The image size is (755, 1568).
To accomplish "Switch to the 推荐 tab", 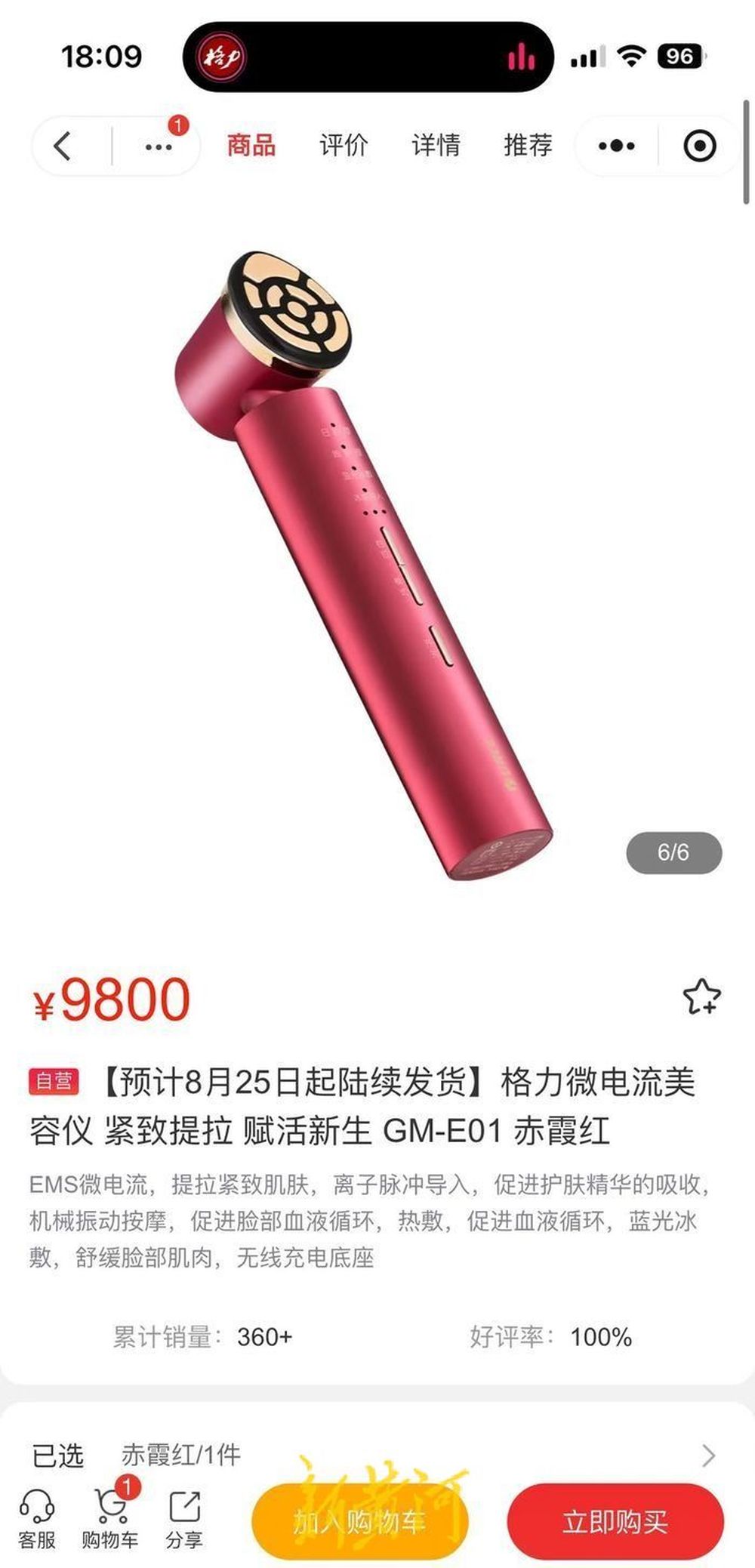I will point(528,145).
